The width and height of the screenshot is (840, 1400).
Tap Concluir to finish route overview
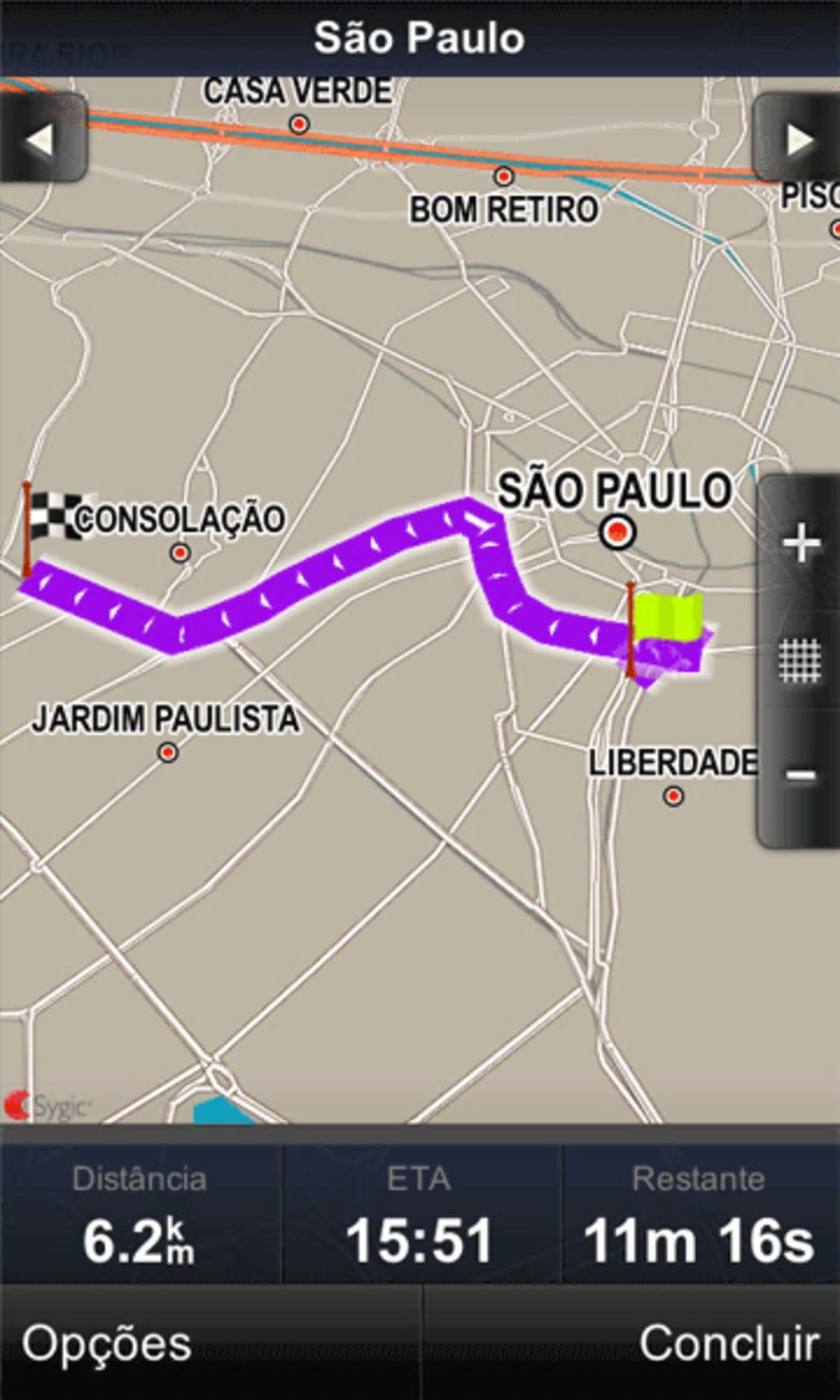click(728, 1344)
